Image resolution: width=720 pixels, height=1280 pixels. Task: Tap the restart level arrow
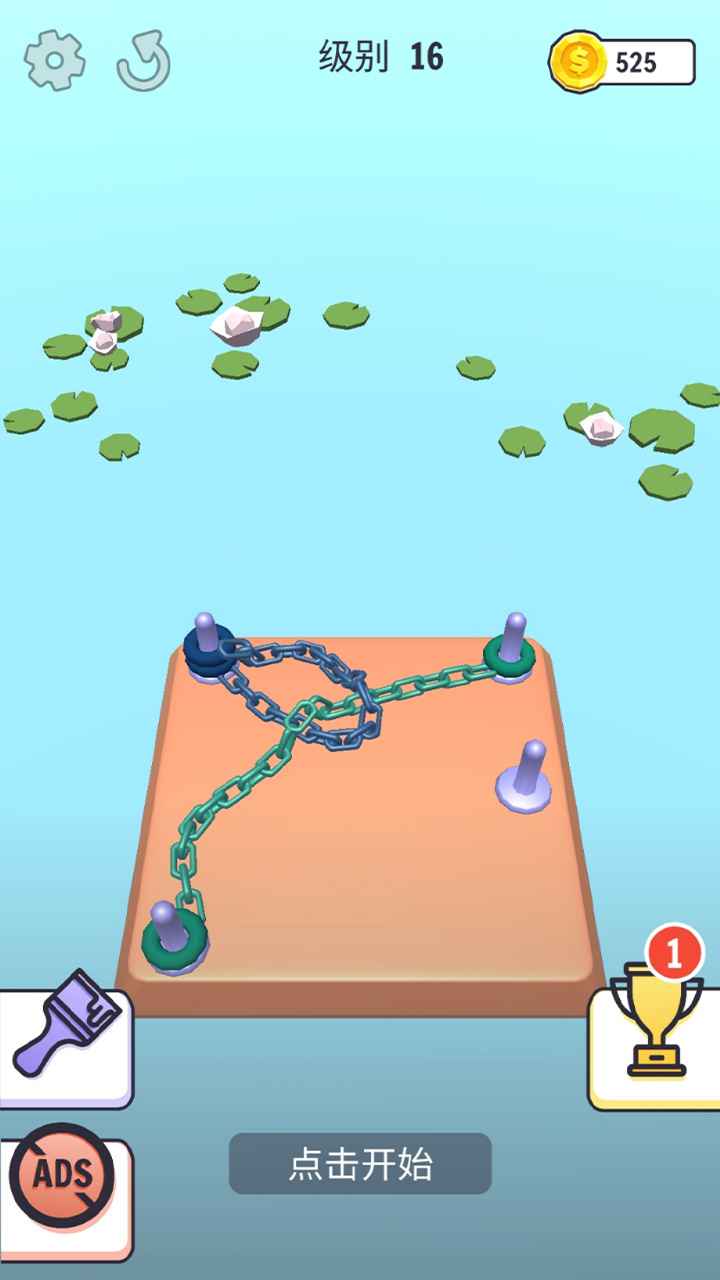(144, 61)
